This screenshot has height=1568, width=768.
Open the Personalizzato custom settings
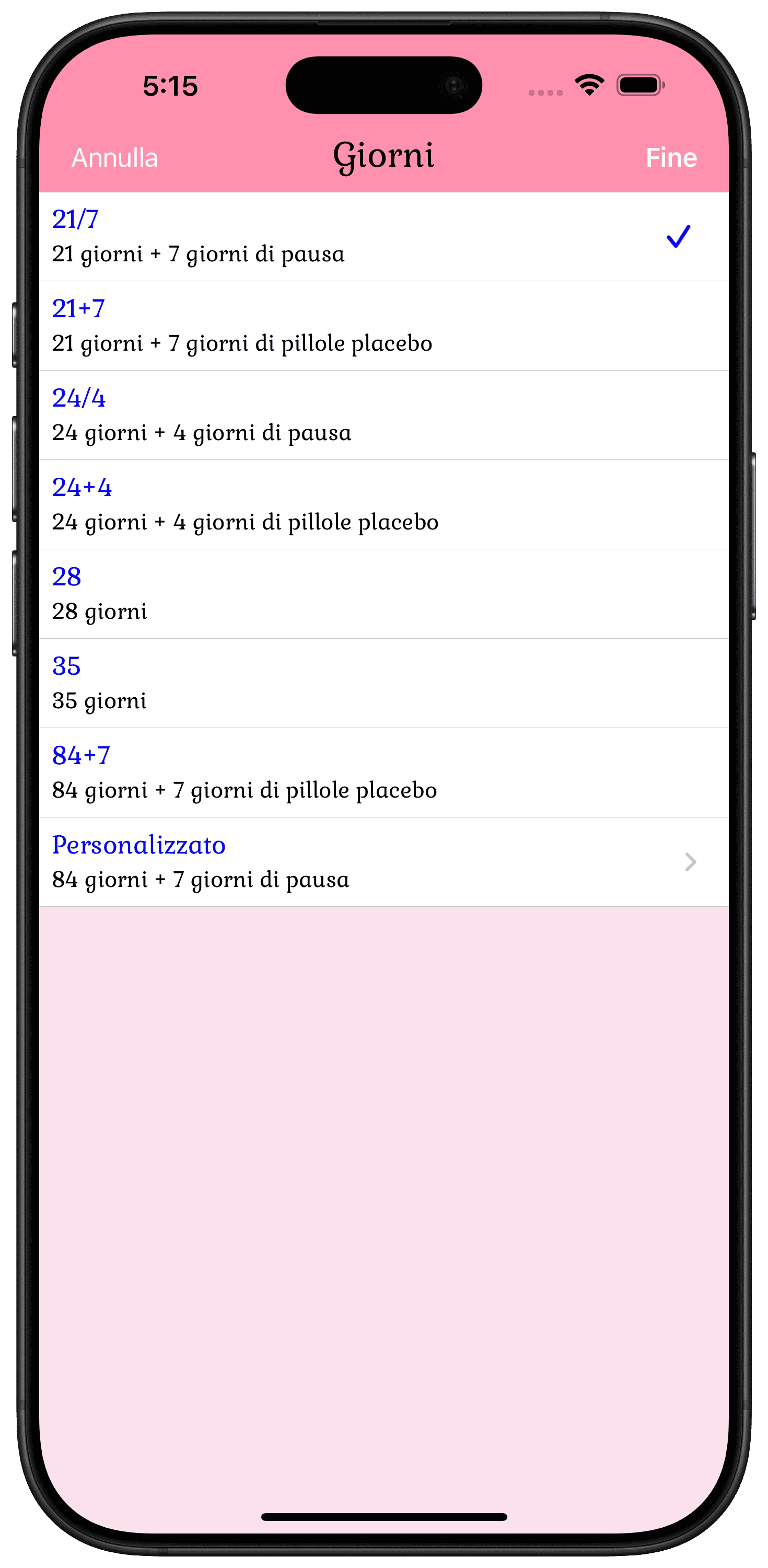(x=383, y=862)
